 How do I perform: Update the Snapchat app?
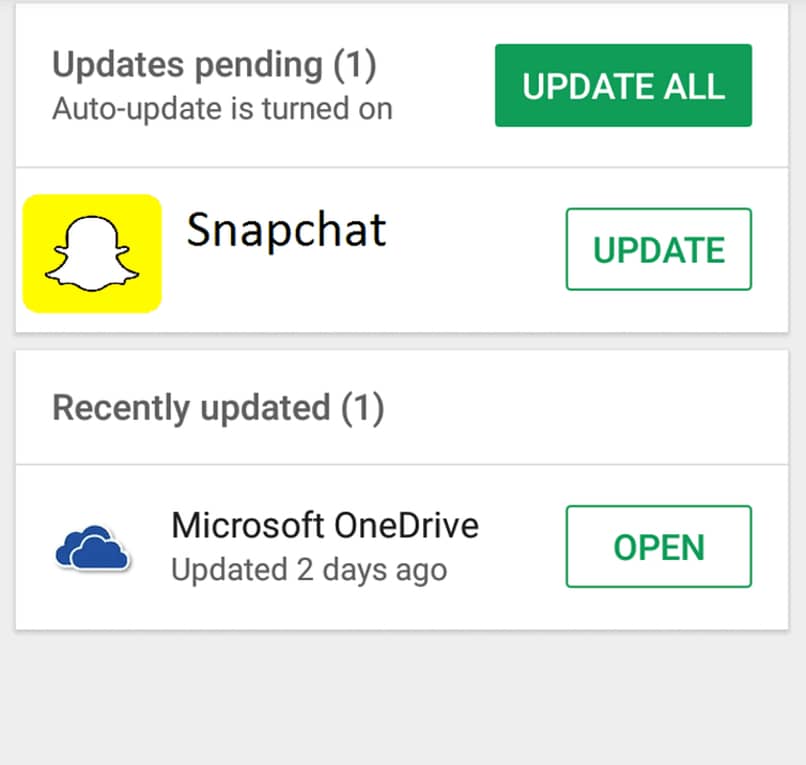tap(658, 249)
